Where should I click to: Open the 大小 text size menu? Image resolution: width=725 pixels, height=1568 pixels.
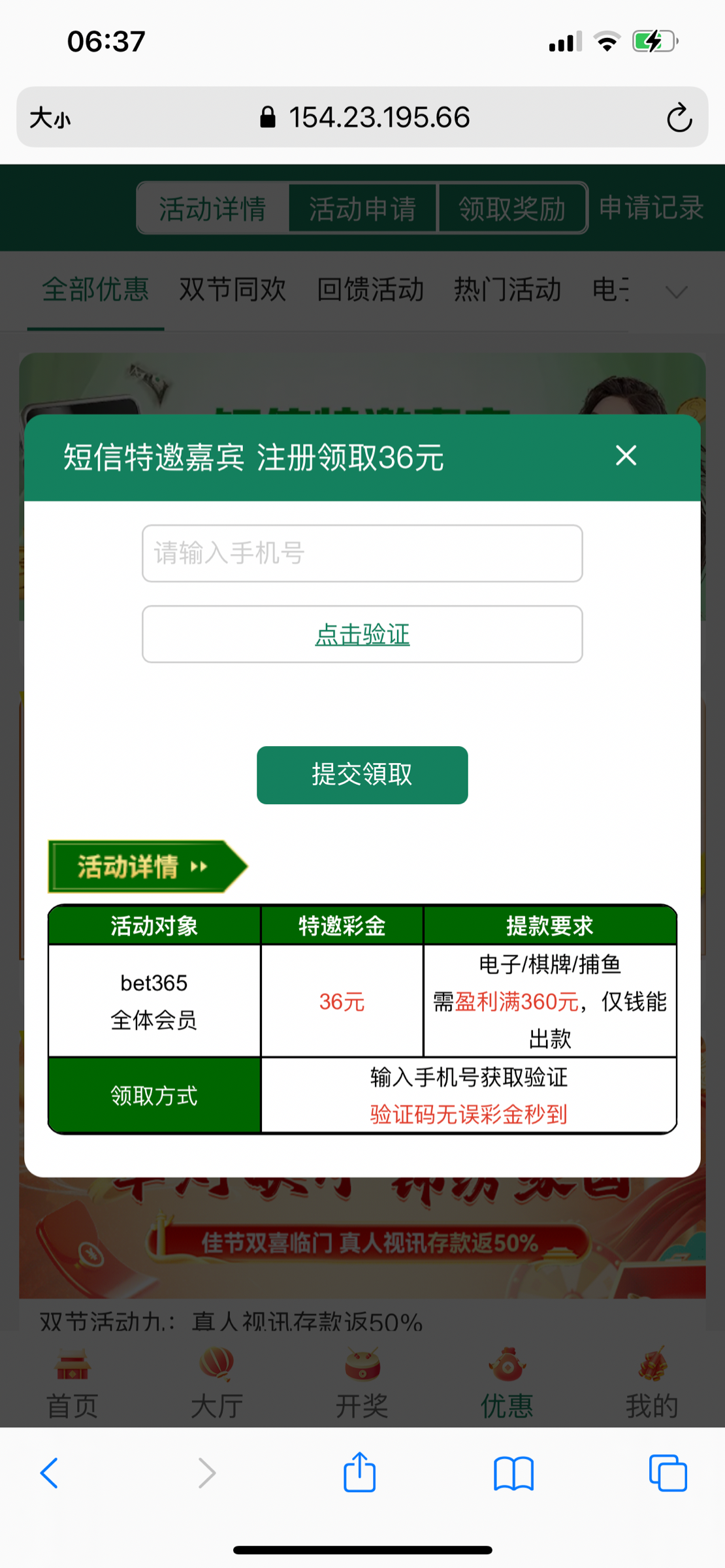pos(50,118)
